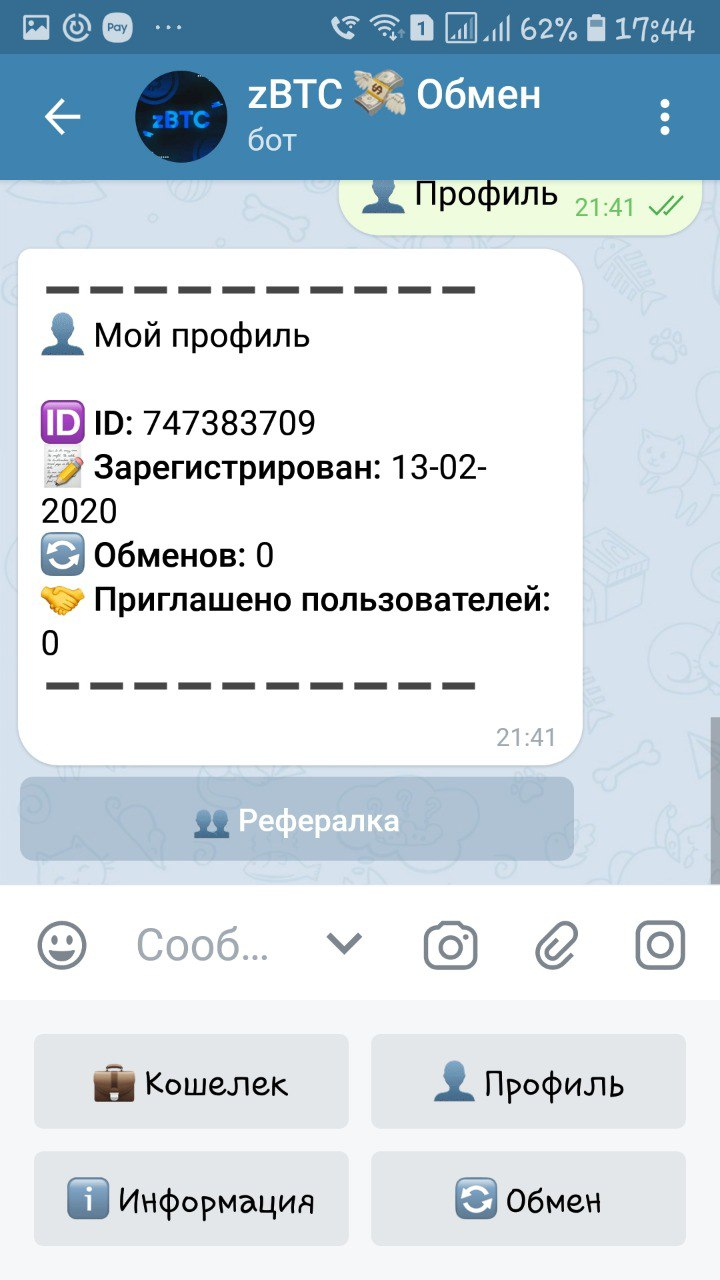
Task: Tap the Рефералка inline button
Action: click(297, 820)
